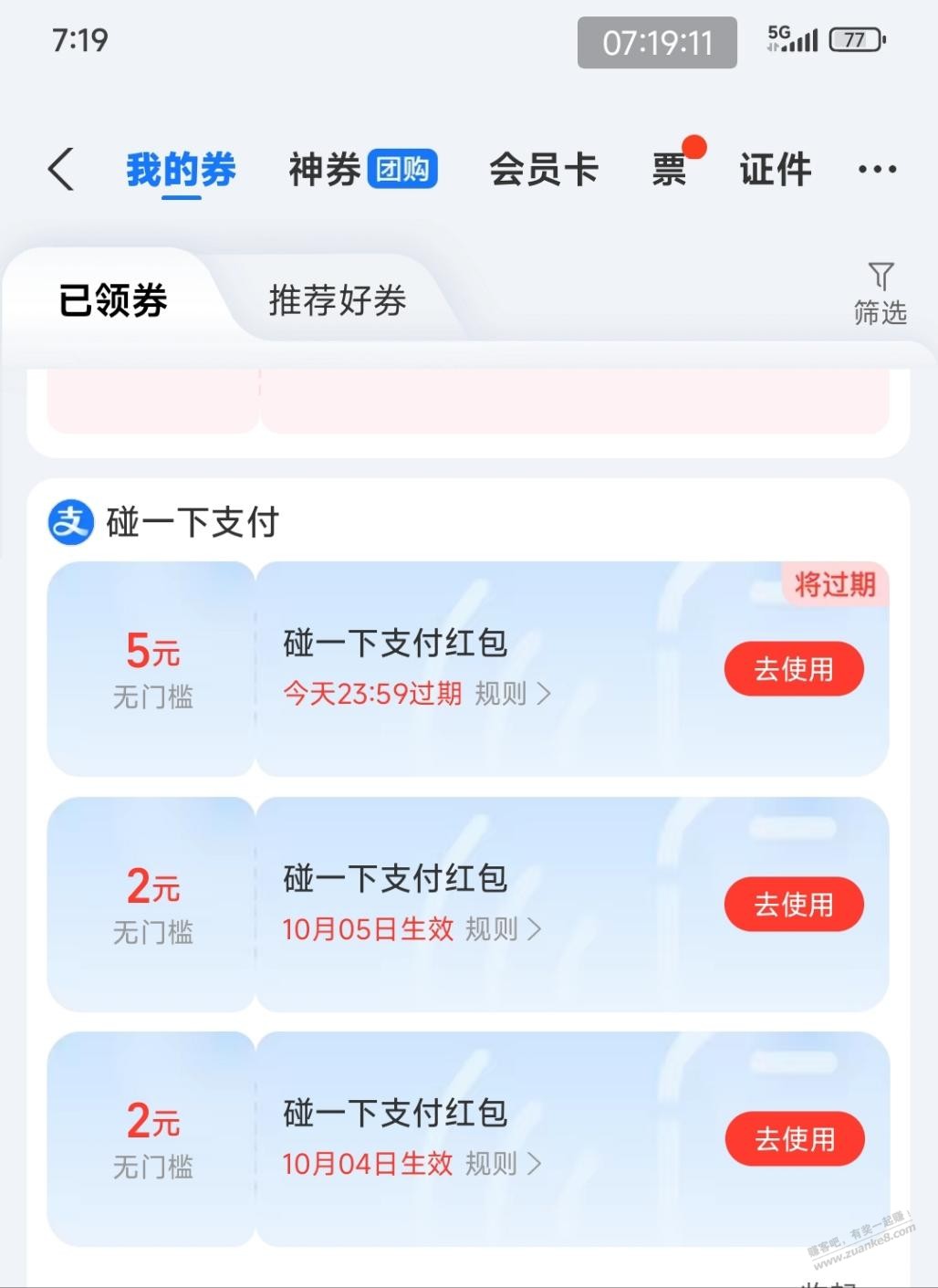View rules for coupon effective 10月04日
The width and height of the screenshot is (938, 1288).
[504, 1164]
